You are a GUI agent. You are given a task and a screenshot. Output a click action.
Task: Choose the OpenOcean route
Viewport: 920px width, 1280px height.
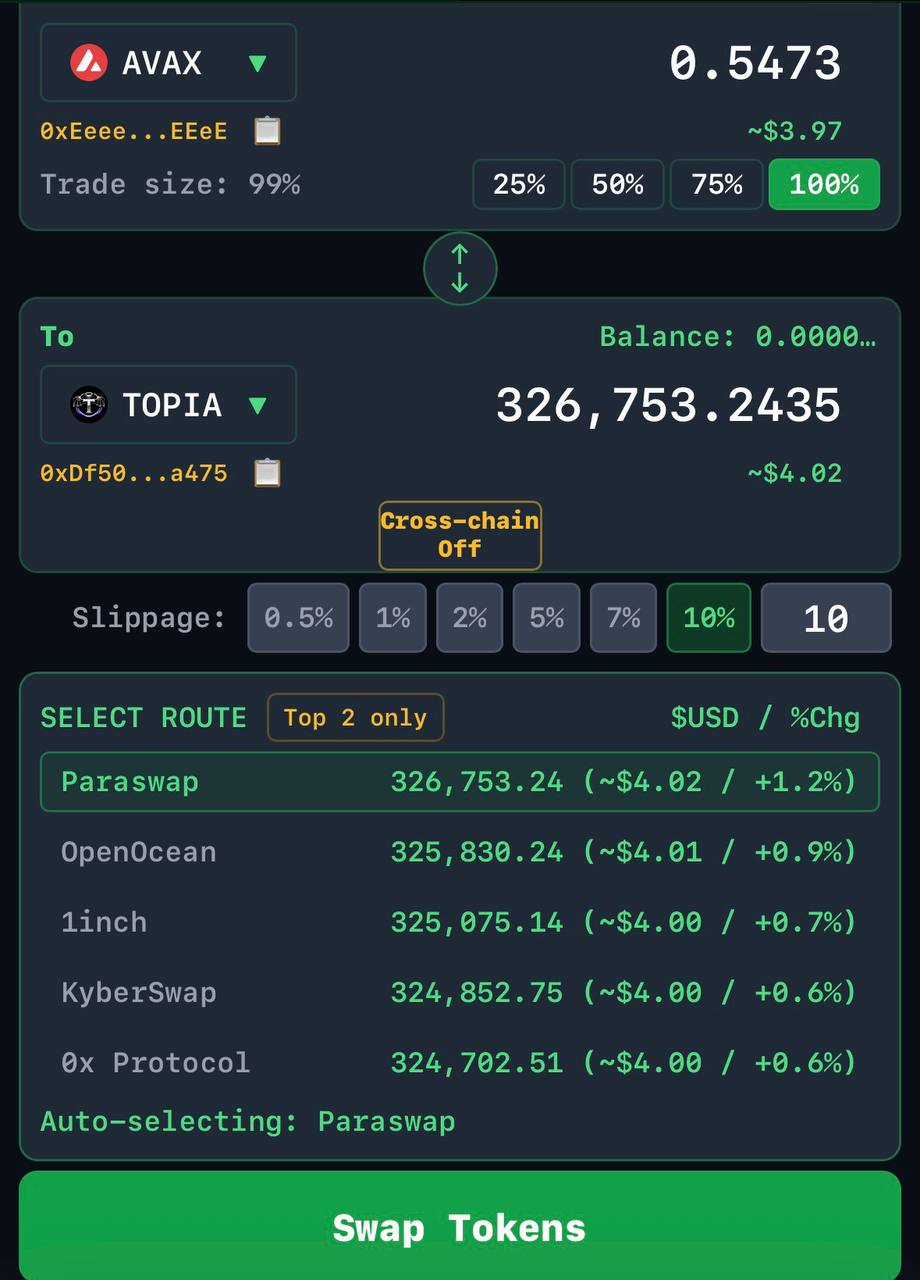[x=460, y=852]
